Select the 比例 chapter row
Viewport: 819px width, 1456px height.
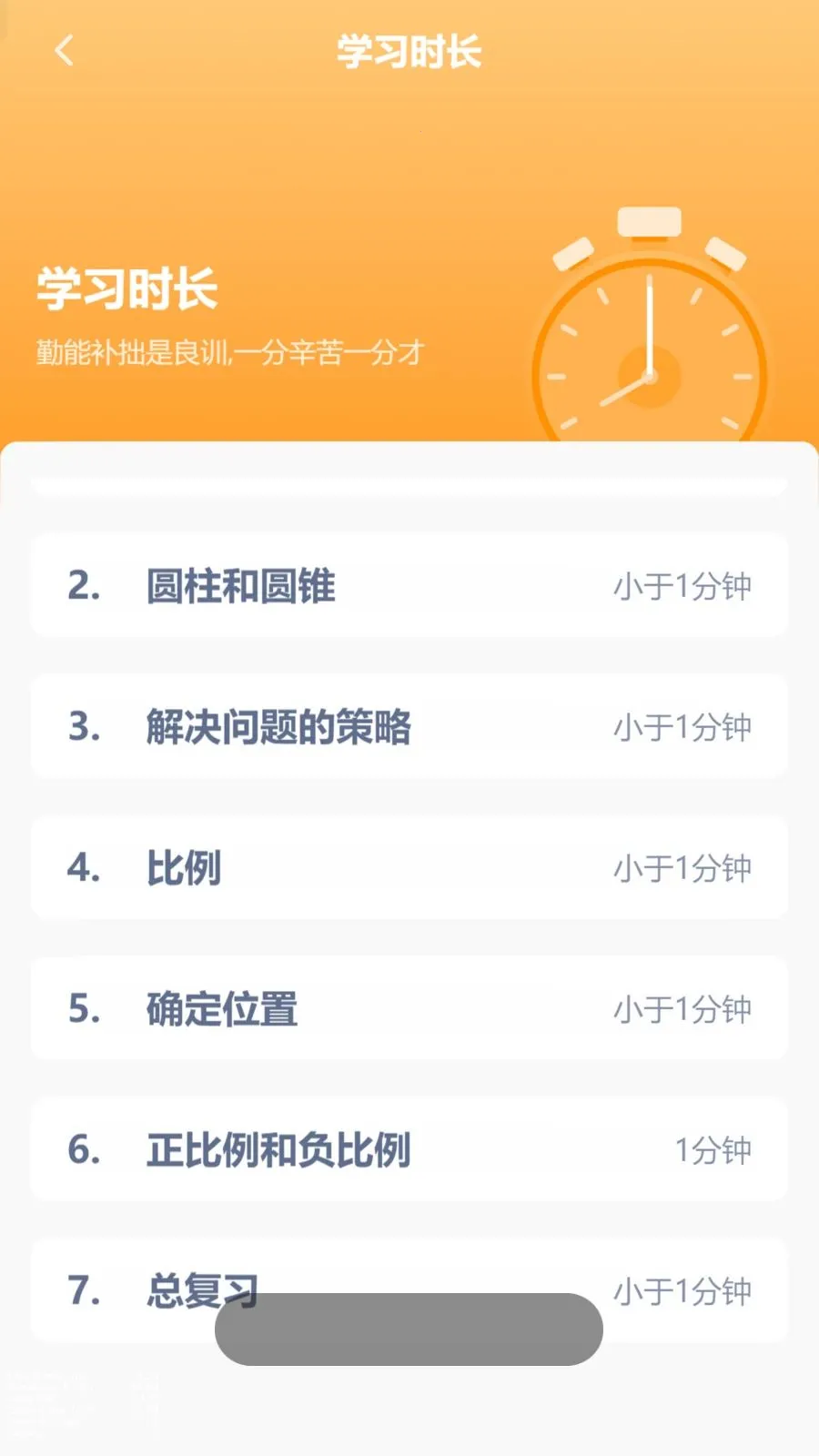pyautogui.click(x=409, y=867)
